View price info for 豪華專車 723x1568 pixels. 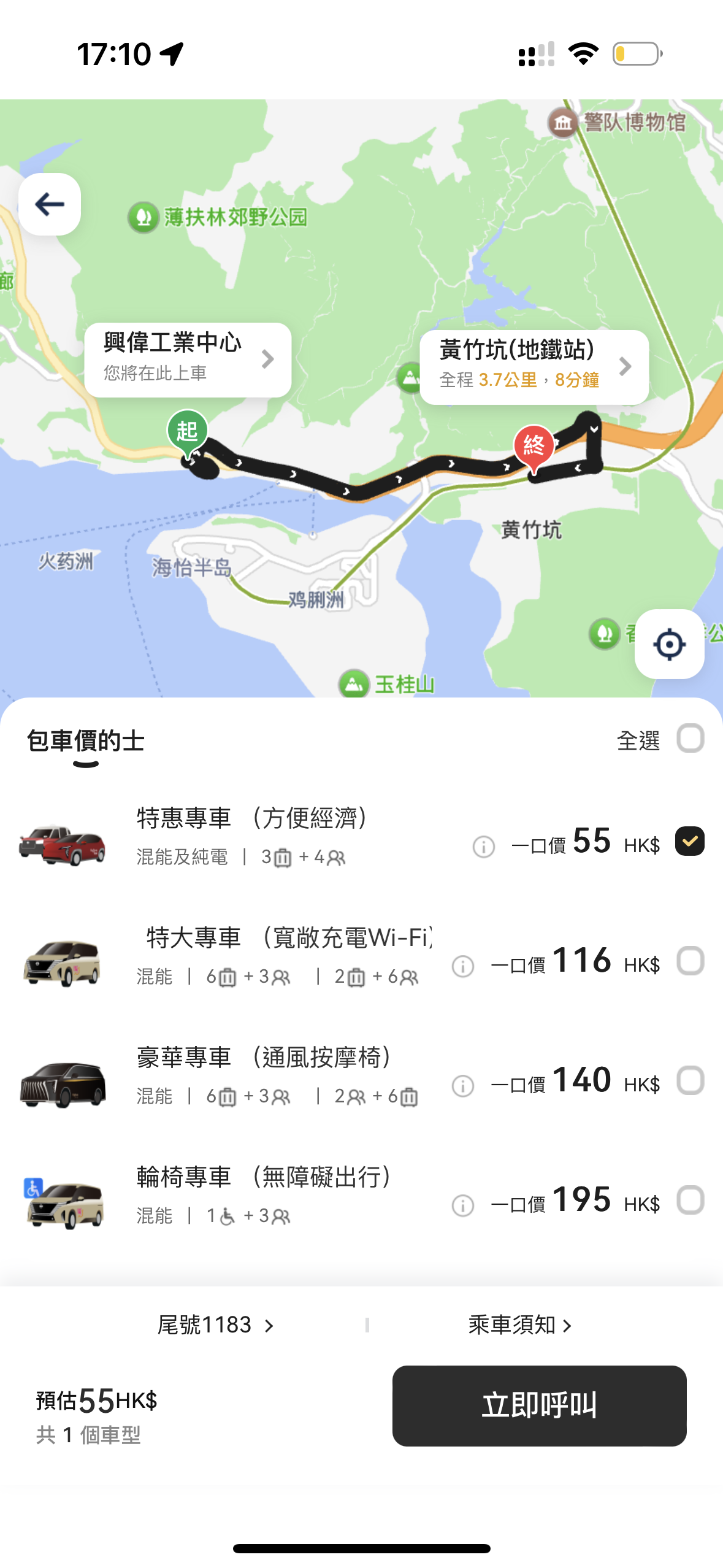(x=463, y=1086)
